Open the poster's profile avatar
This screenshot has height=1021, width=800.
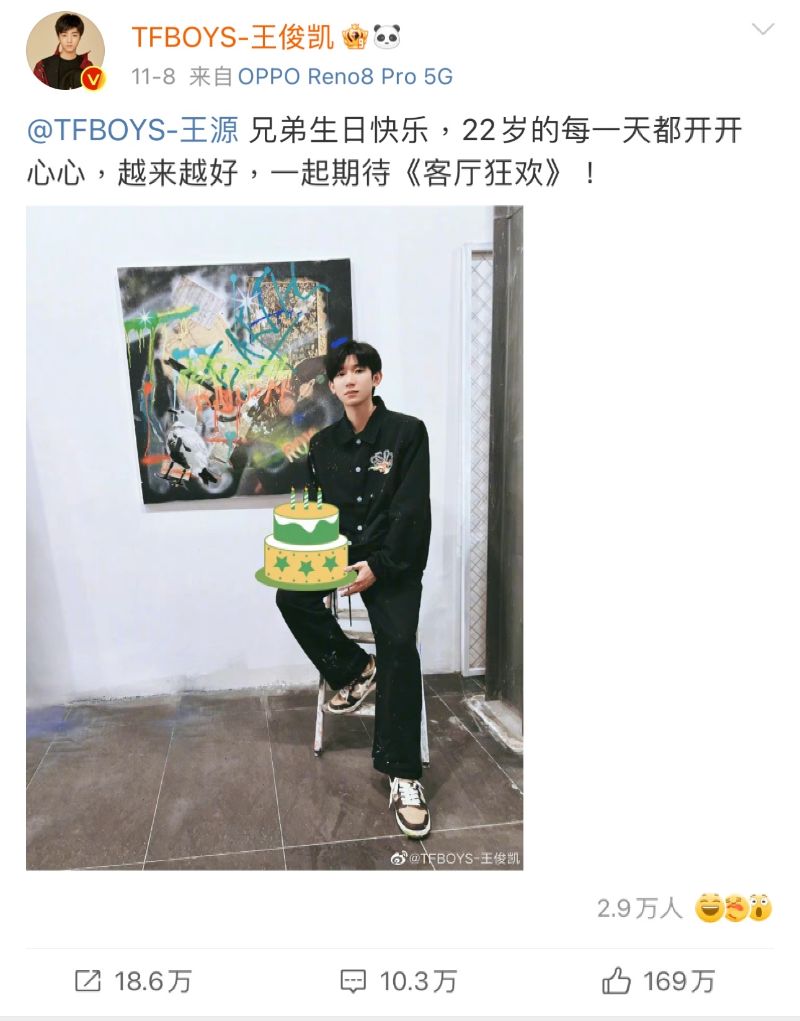[x=65, y=51]
